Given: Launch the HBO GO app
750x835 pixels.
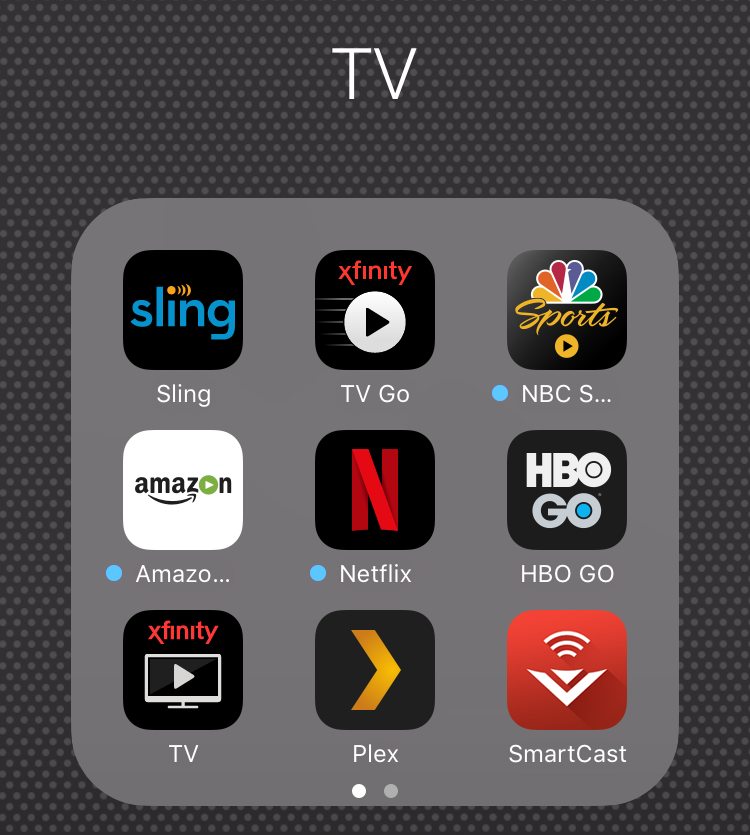Looking at the screenshot, I should [x=567, y=490].
